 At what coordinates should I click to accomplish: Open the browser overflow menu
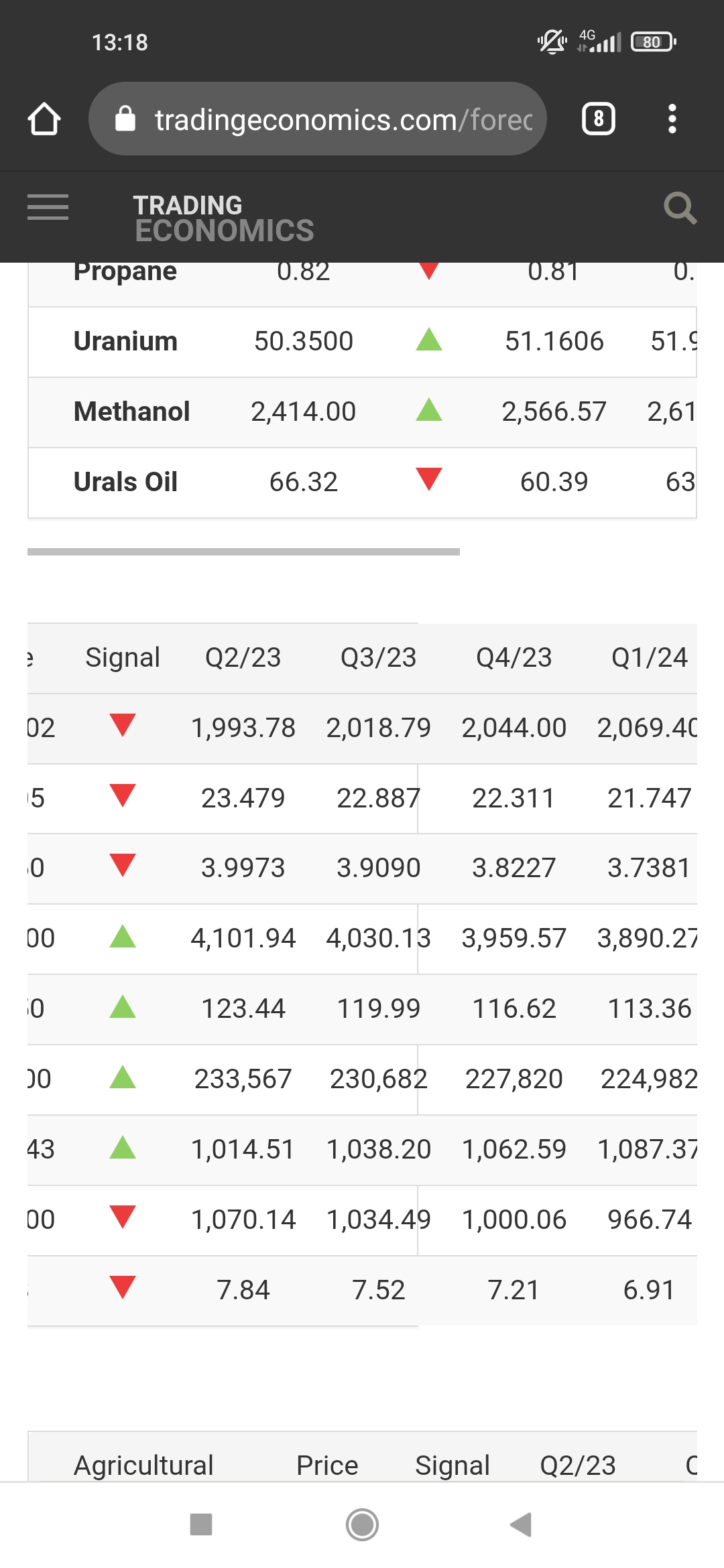coord(672,119)
